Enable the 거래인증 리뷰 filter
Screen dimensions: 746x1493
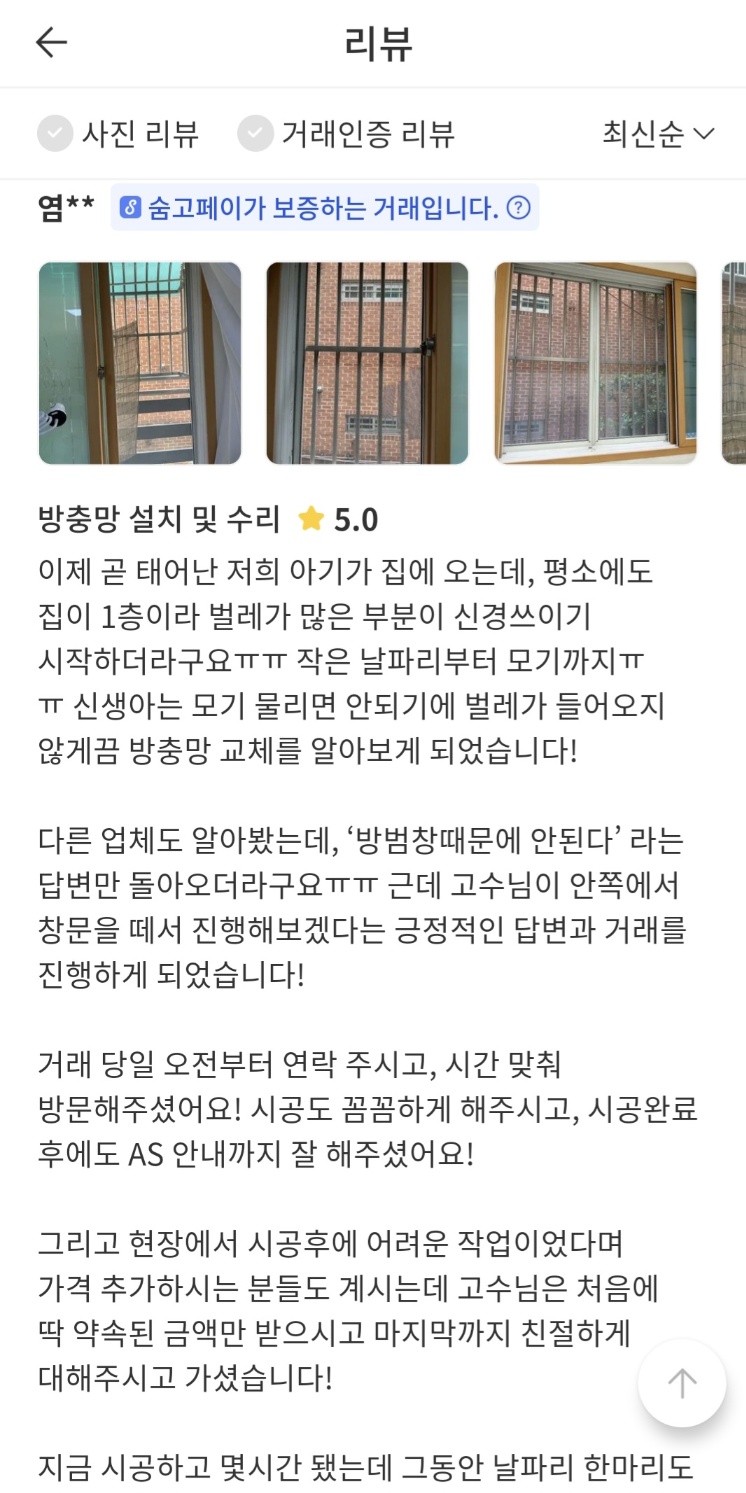(x=346, y=133)
